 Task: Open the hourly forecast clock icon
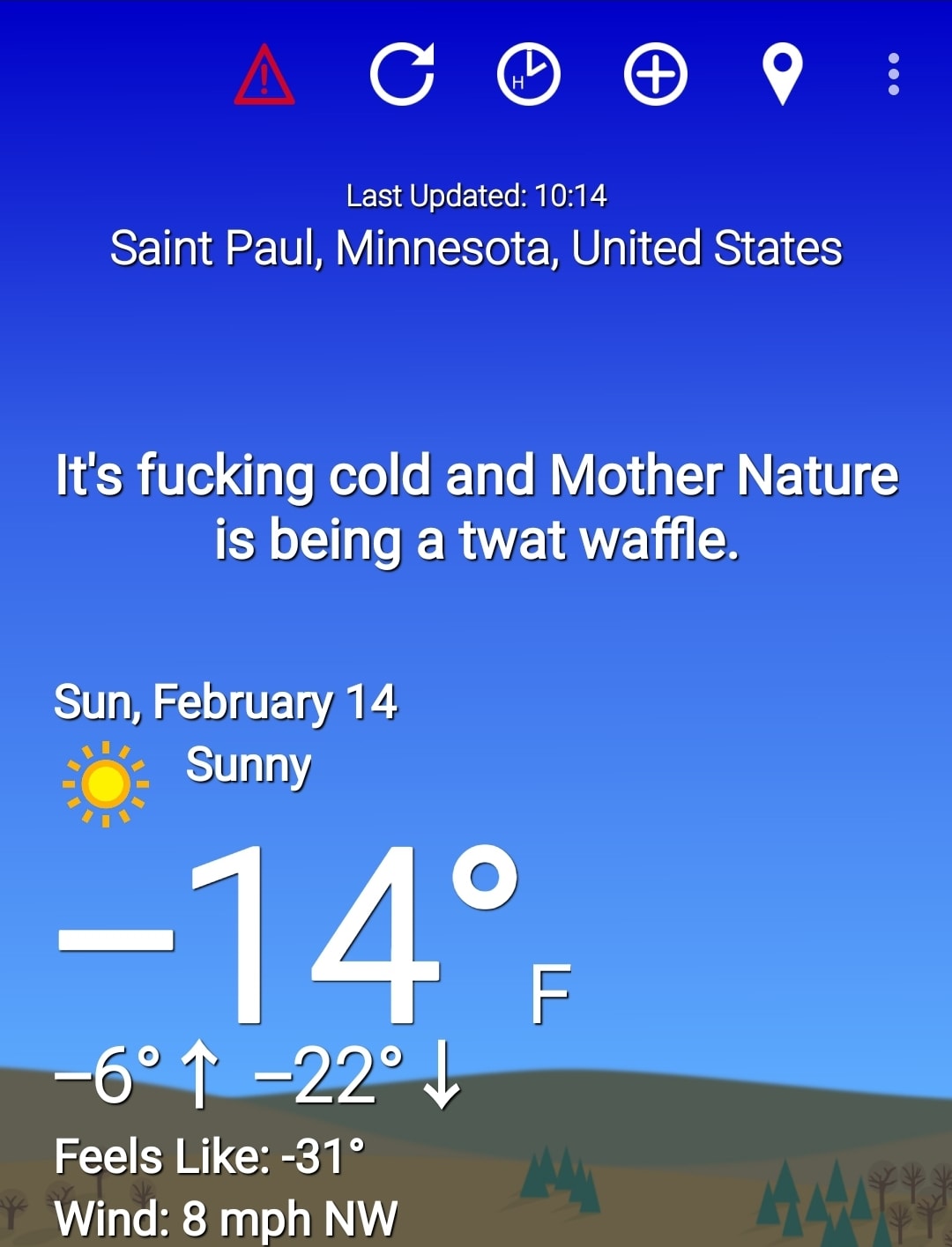point(528,74)
